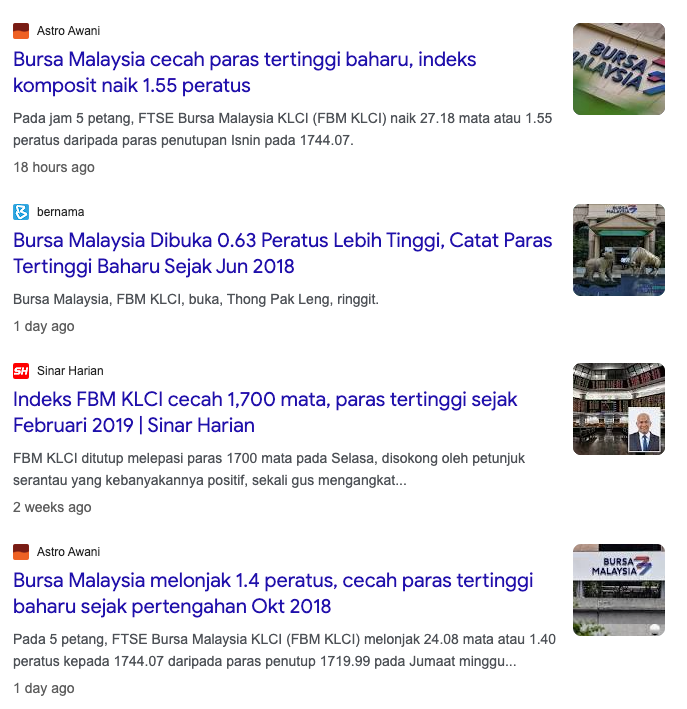
Task: Tap thumbnail of the 1.55 peratus article
Action: click(618, 69)
